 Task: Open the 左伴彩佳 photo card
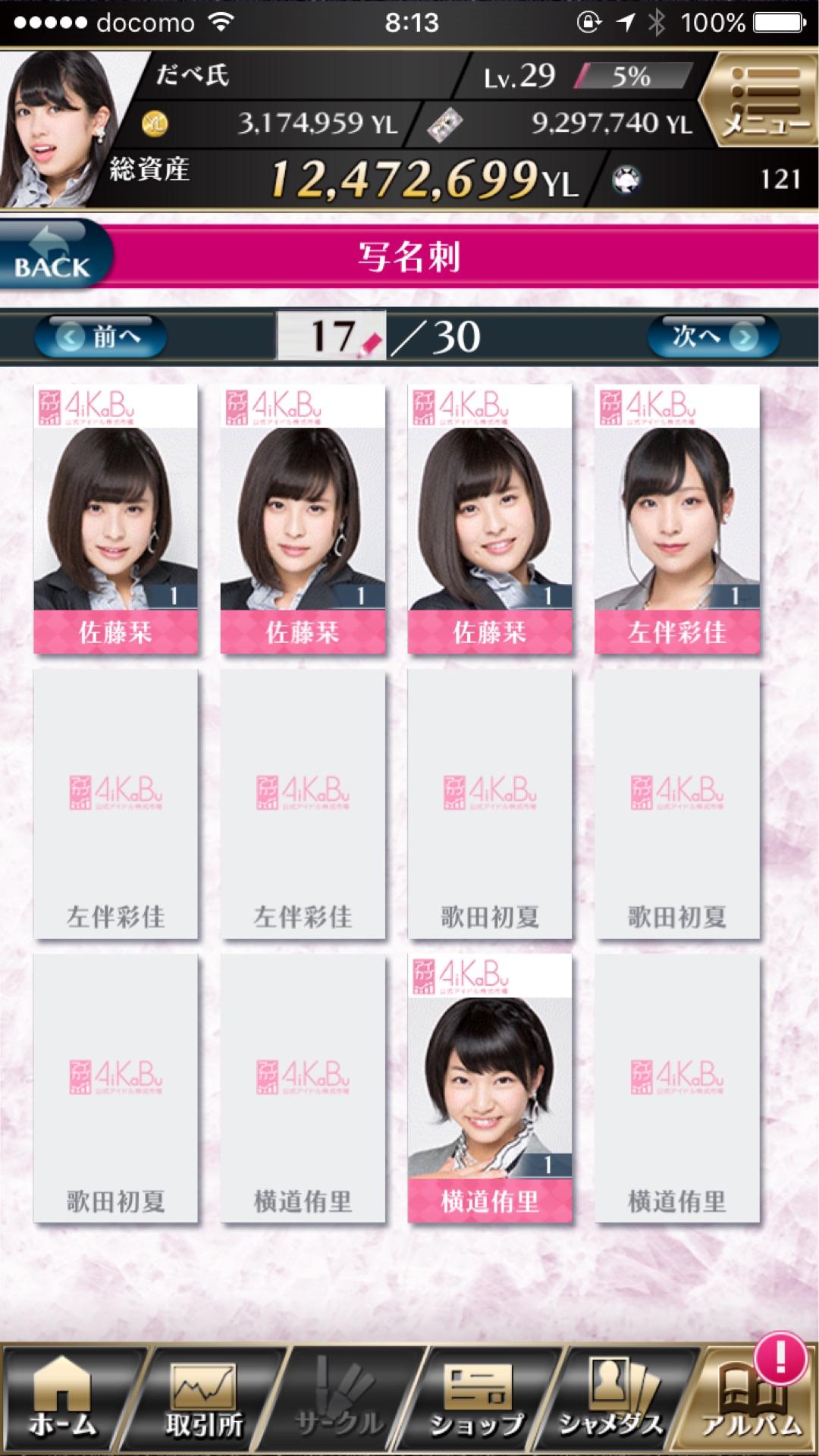click(x=676, y=519)
